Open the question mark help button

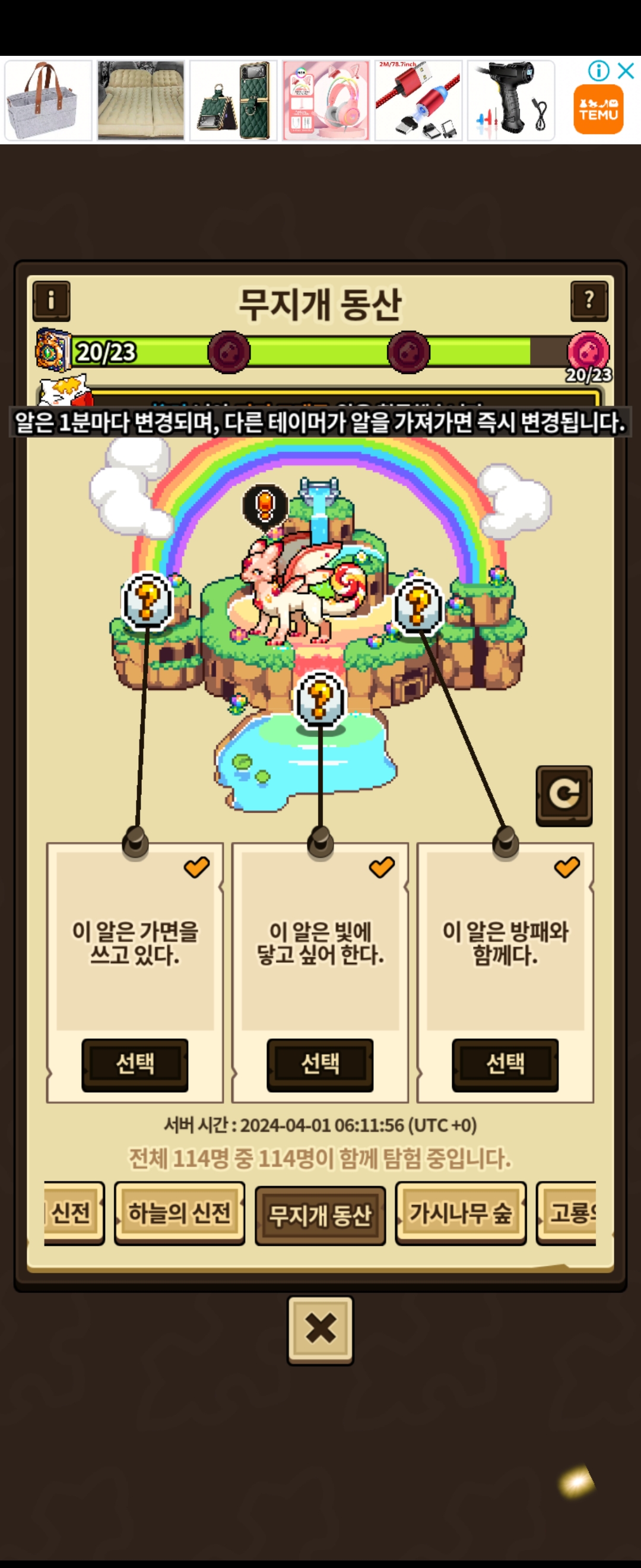[589, 301]
